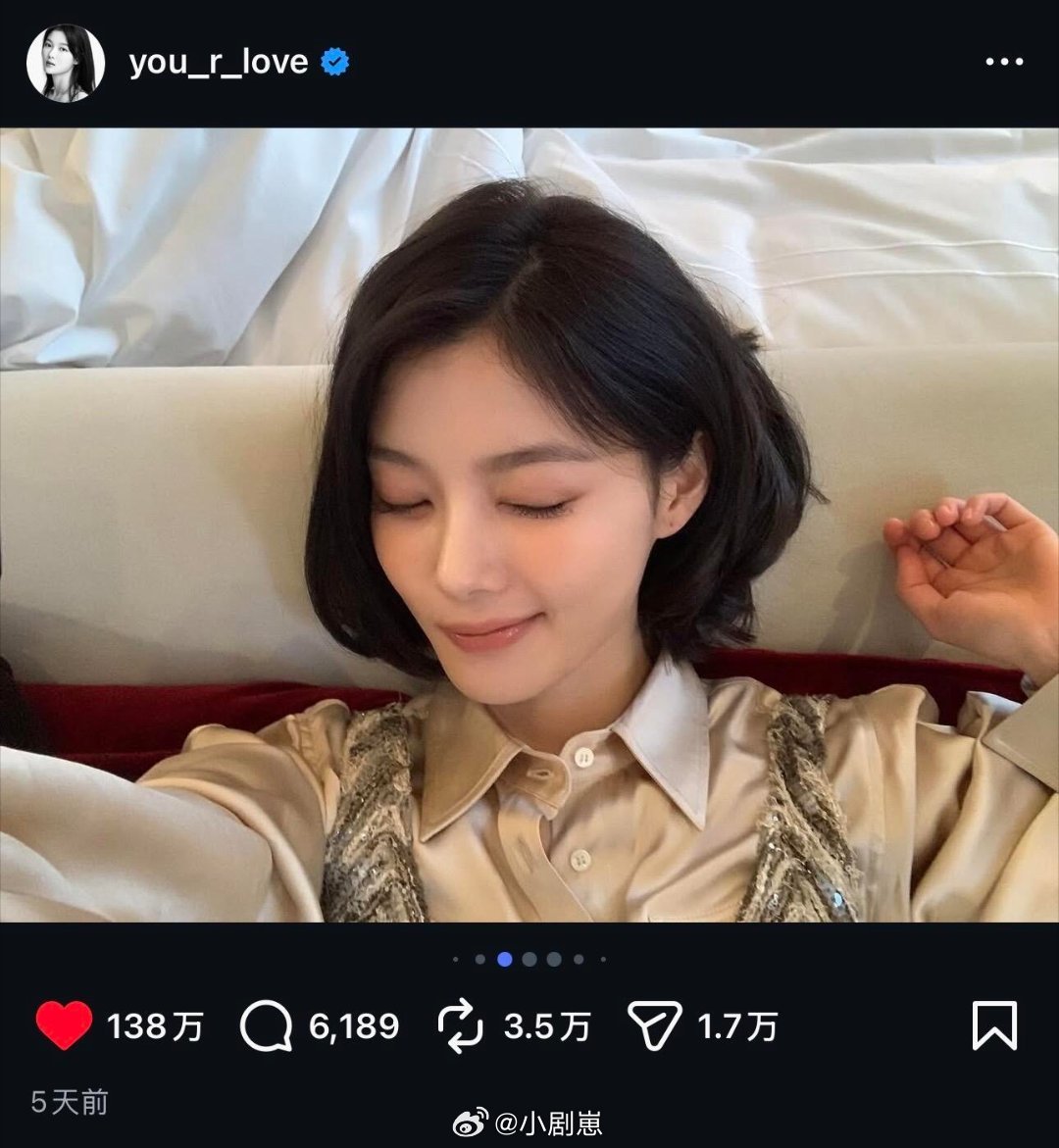Click the blue verified badge next to username
This screenshot has height=1148, width=1059.
[333, 60]
